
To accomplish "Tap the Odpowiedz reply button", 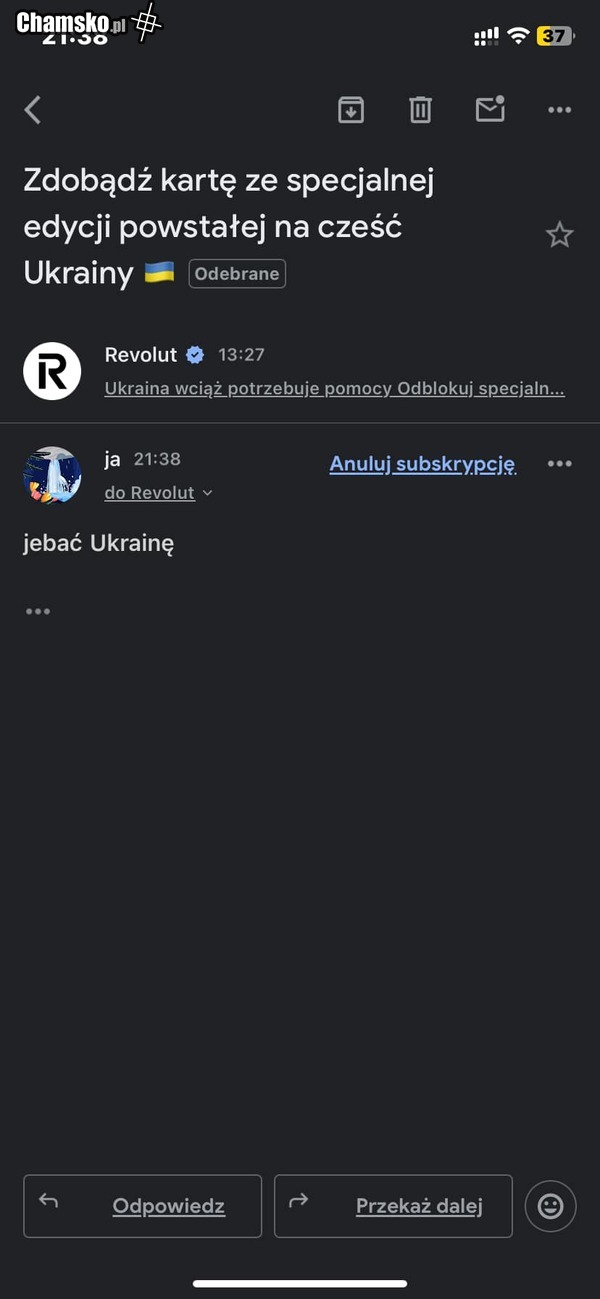I will click(143, 1206).
